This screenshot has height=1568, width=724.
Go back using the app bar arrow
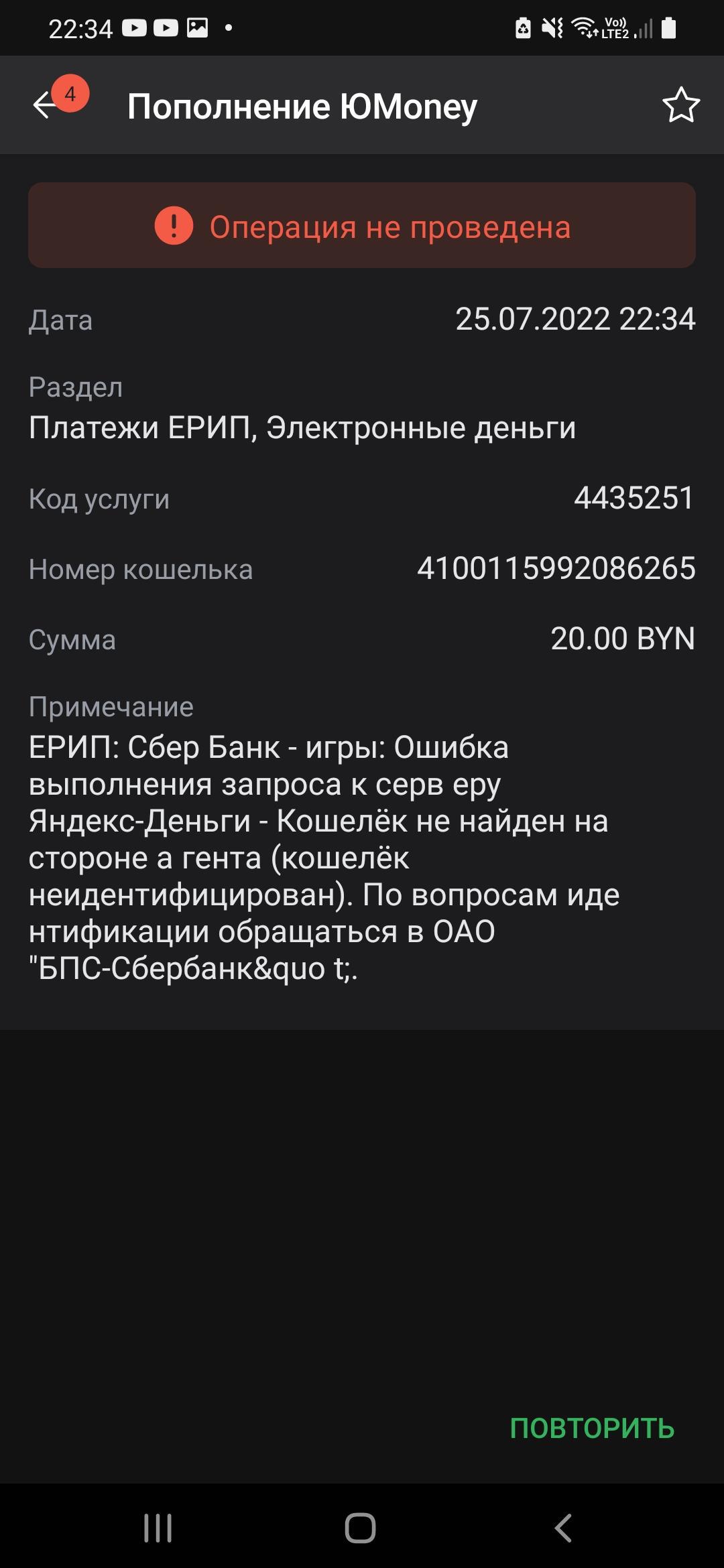(x=46, y=105)
